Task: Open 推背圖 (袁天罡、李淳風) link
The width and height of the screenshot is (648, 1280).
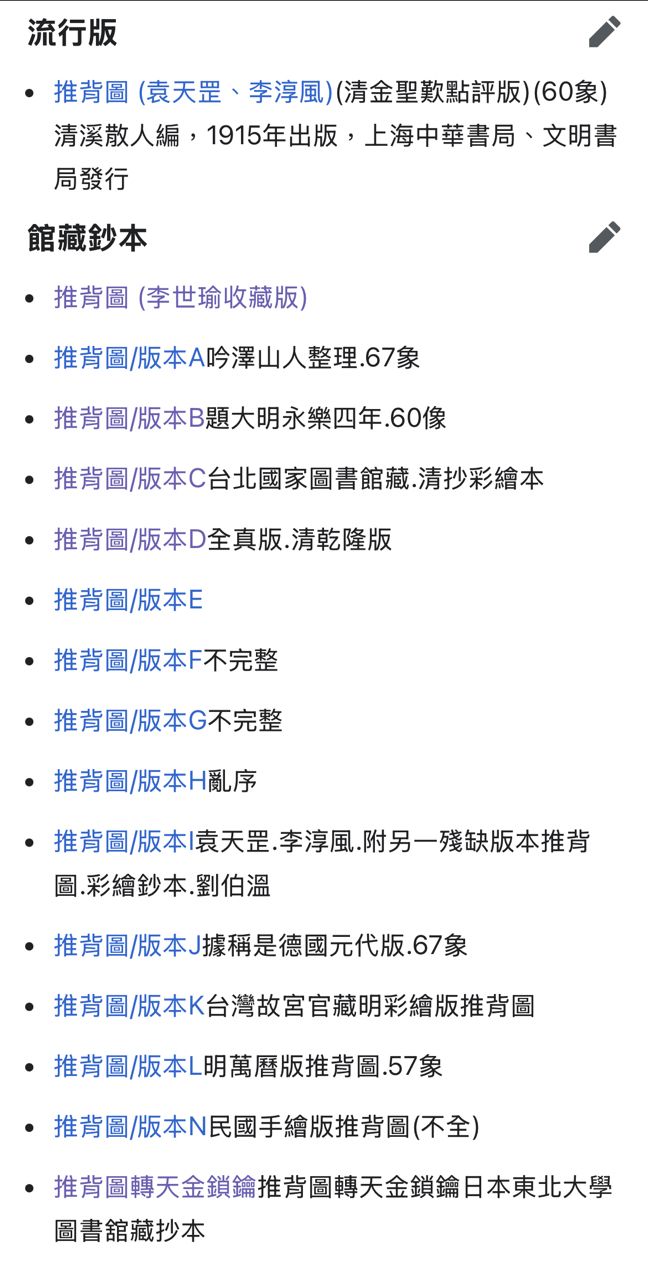Action: click(x=193, y=93)
